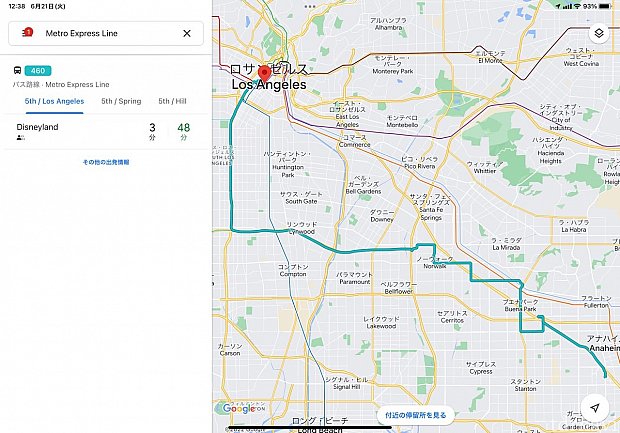Select the 5th / Los Angeles tab
The image size is (620, 433).
pyautogui.click(x=55, y=101)
